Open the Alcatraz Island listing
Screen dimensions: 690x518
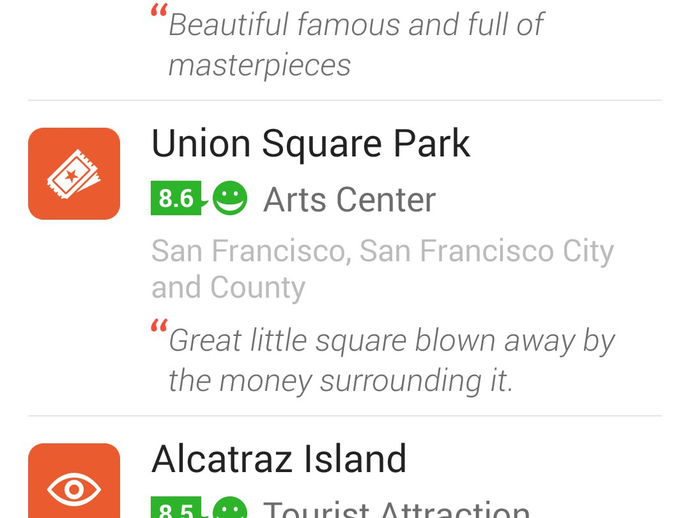pos(279,460)
